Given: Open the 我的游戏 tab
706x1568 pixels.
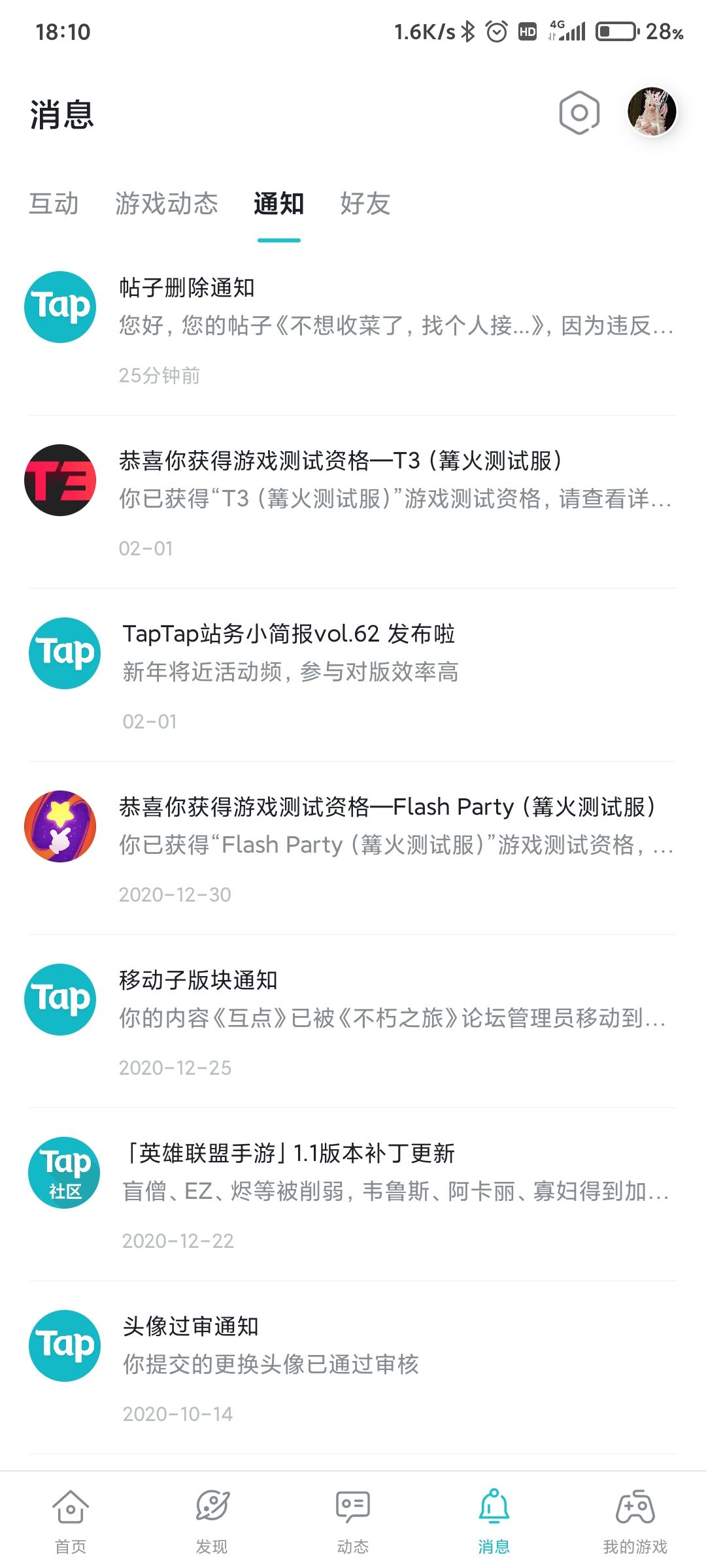Looking at the screenshot, I should click(x=635, y=1521).
